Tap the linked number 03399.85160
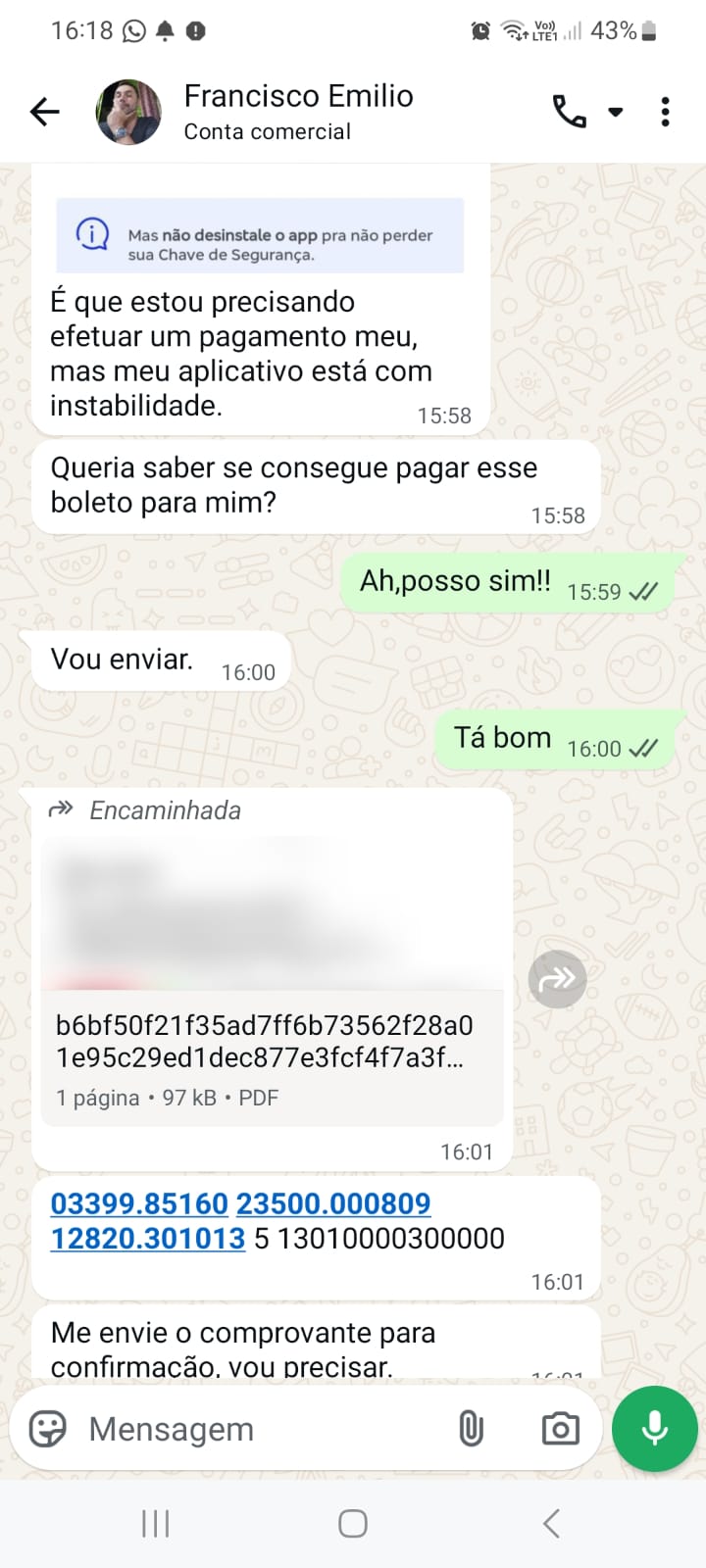The height and width of the screenshot is (1568, 706). point(139,1203)
